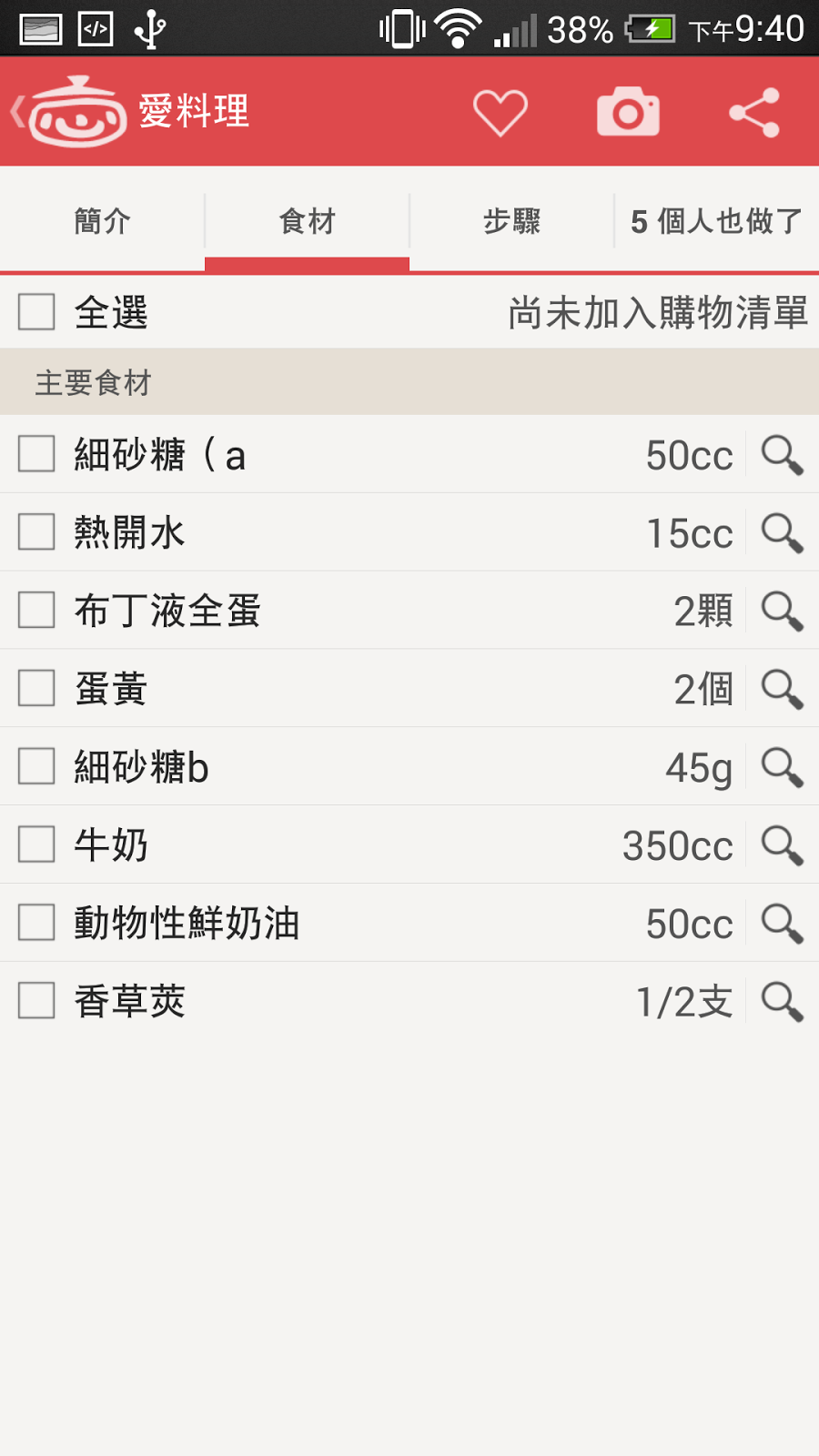
Task: Share this recipe
Action: [x=754, y=113]
